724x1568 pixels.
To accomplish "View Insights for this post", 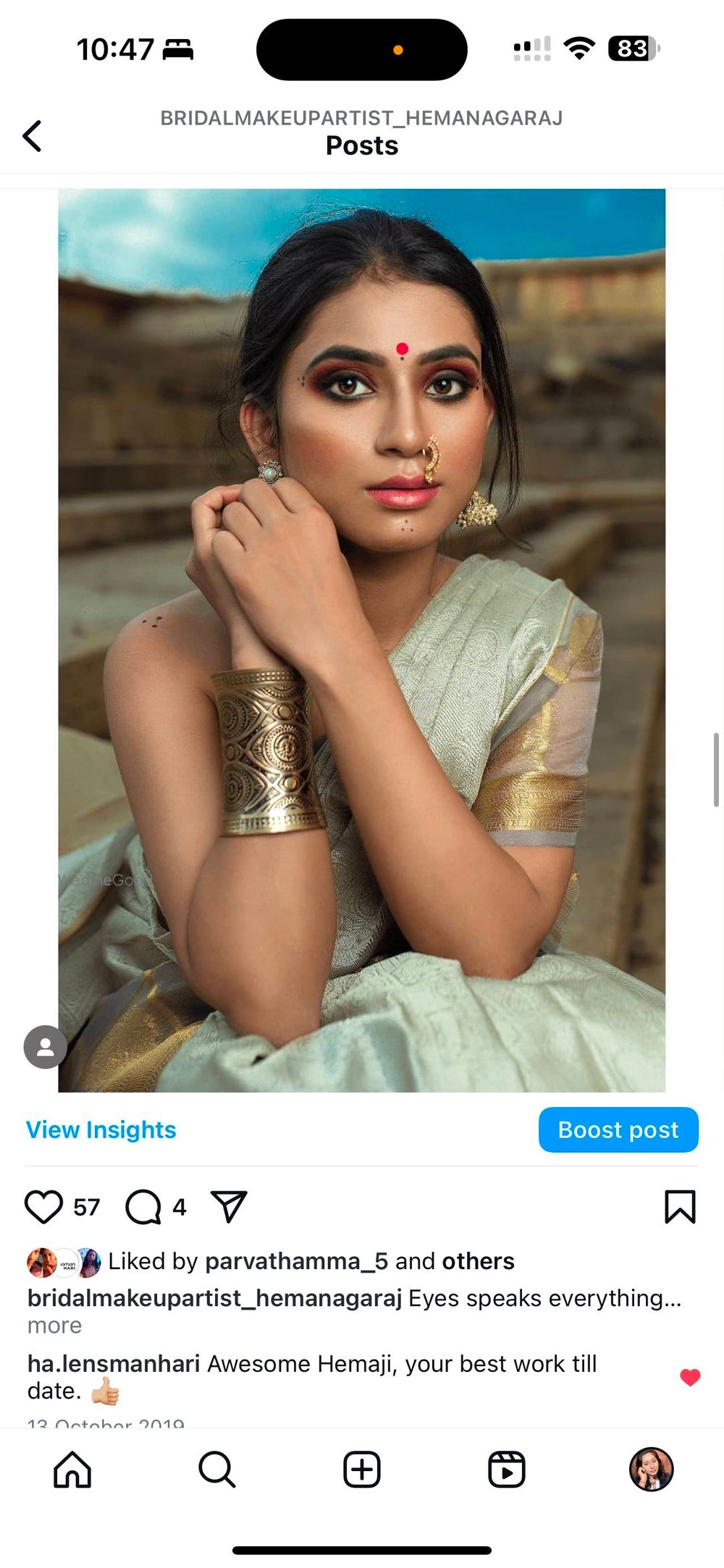I will click(x=101, y=1130).
